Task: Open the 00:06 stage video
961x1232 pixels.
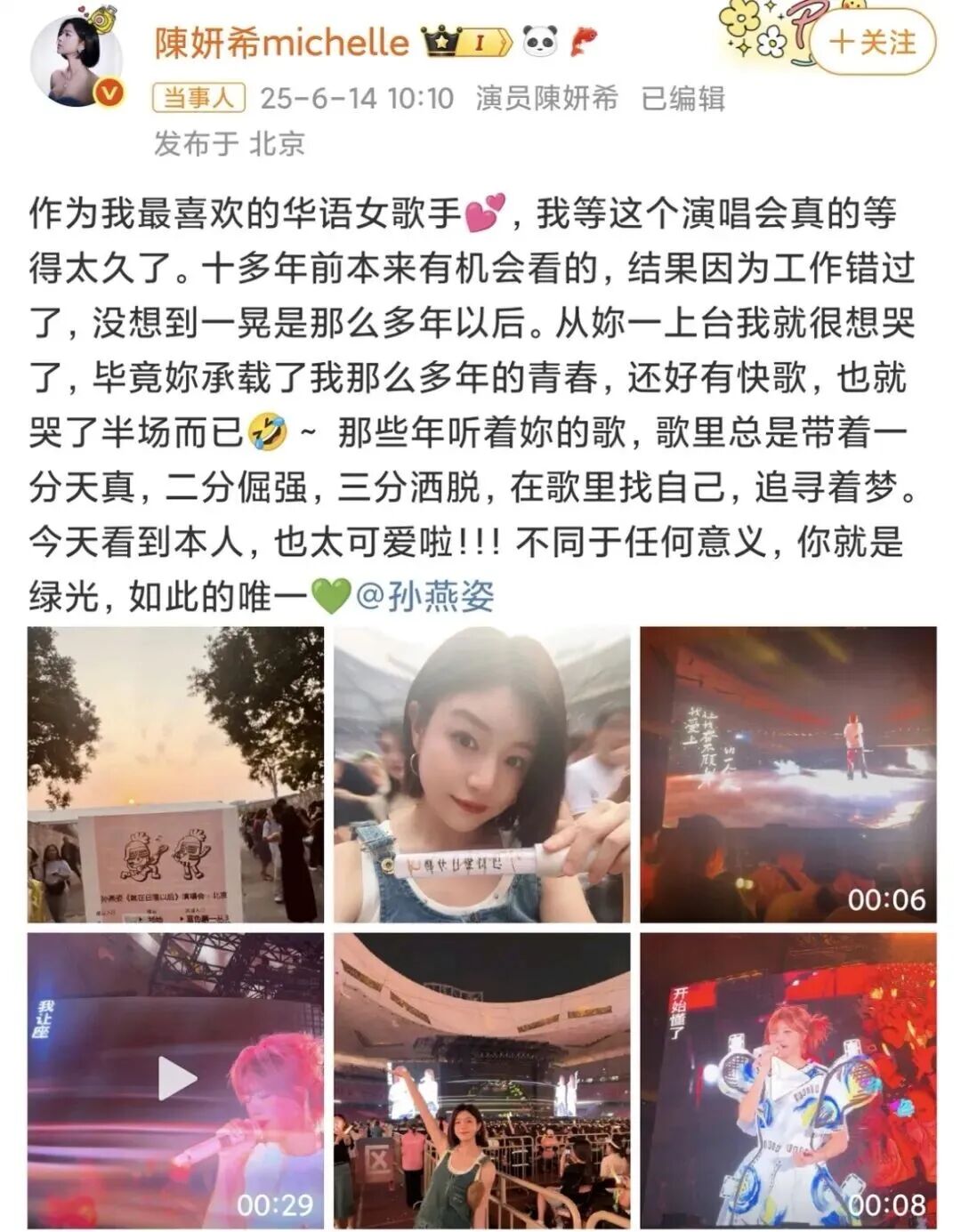Action: [x=788, y=774]
